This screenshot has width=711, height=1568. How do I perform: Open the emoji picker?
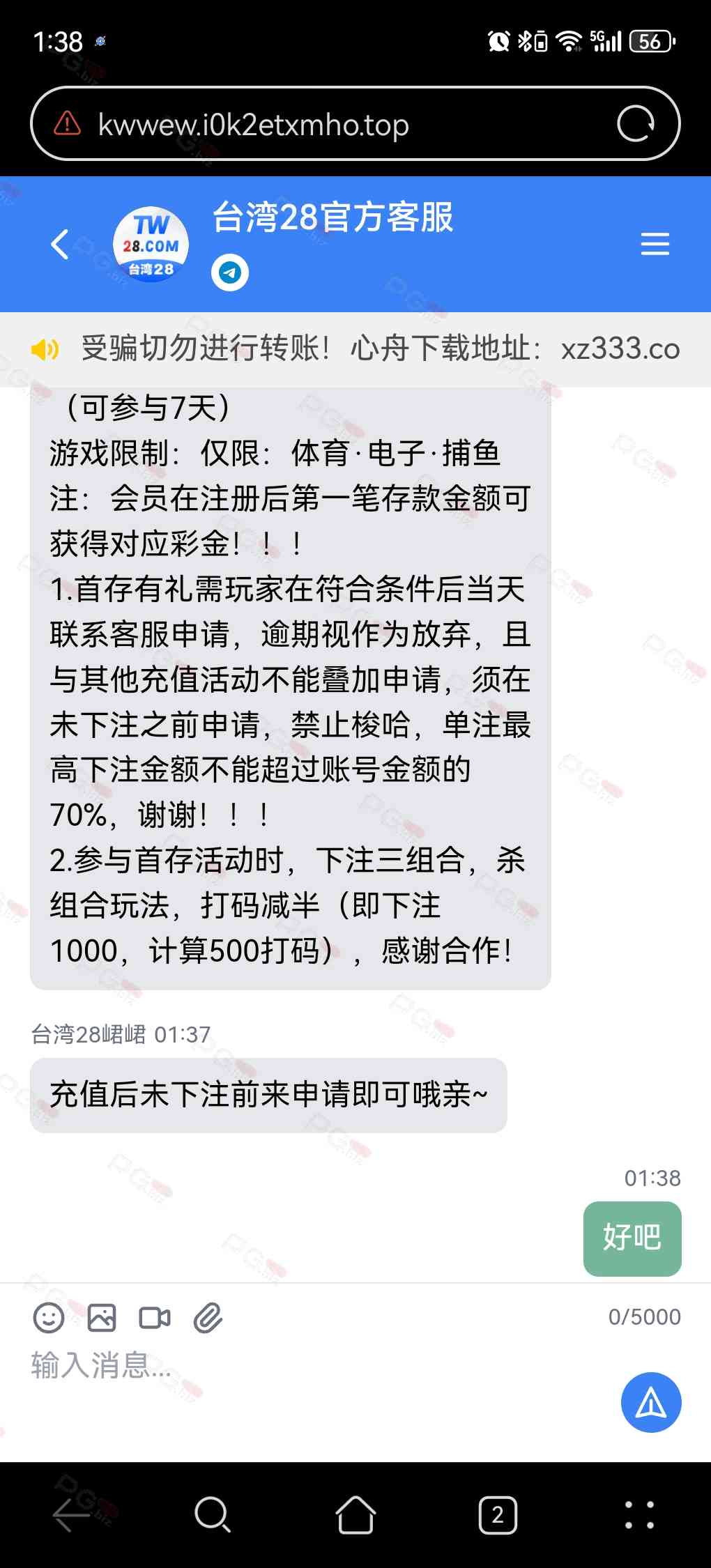[49, 1318]
